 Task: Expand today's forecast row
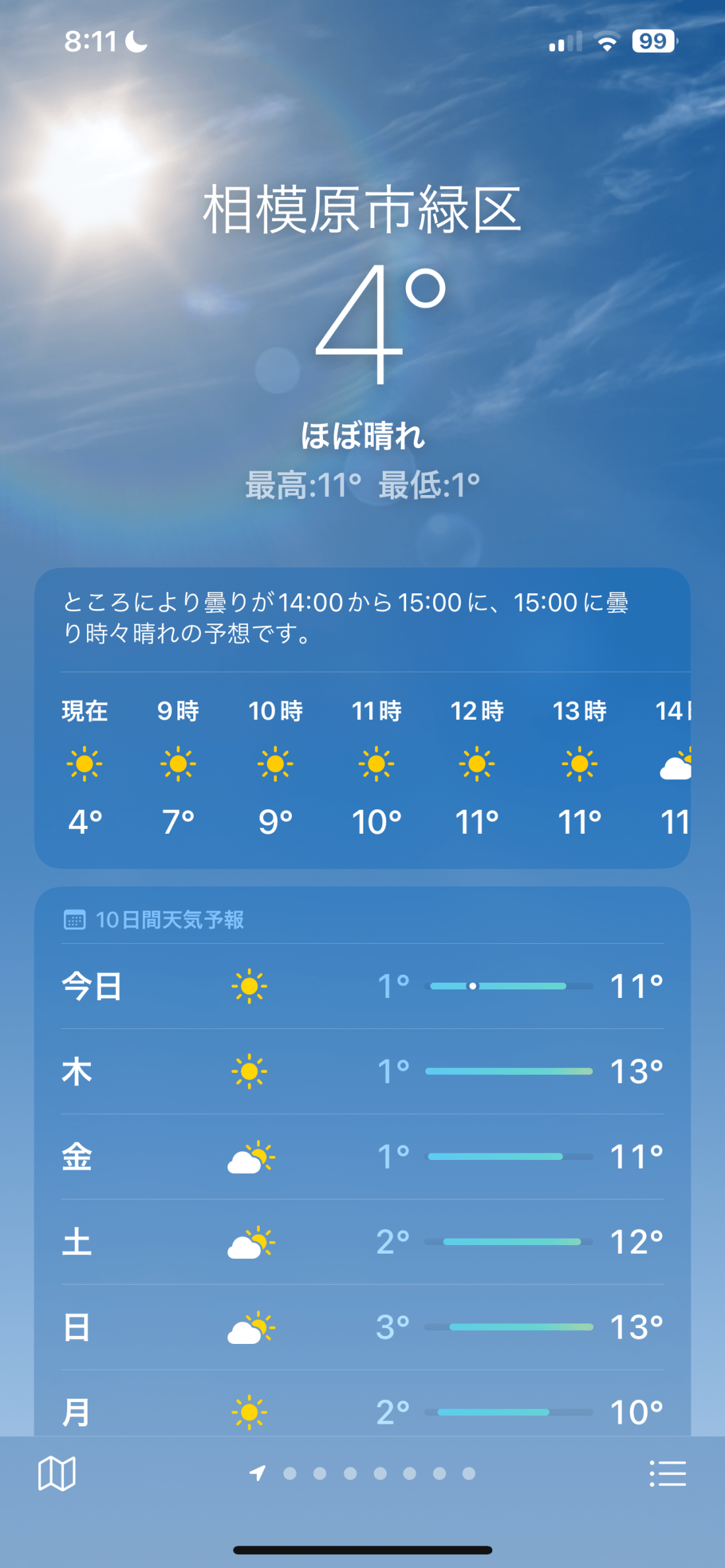pos(362,987)
